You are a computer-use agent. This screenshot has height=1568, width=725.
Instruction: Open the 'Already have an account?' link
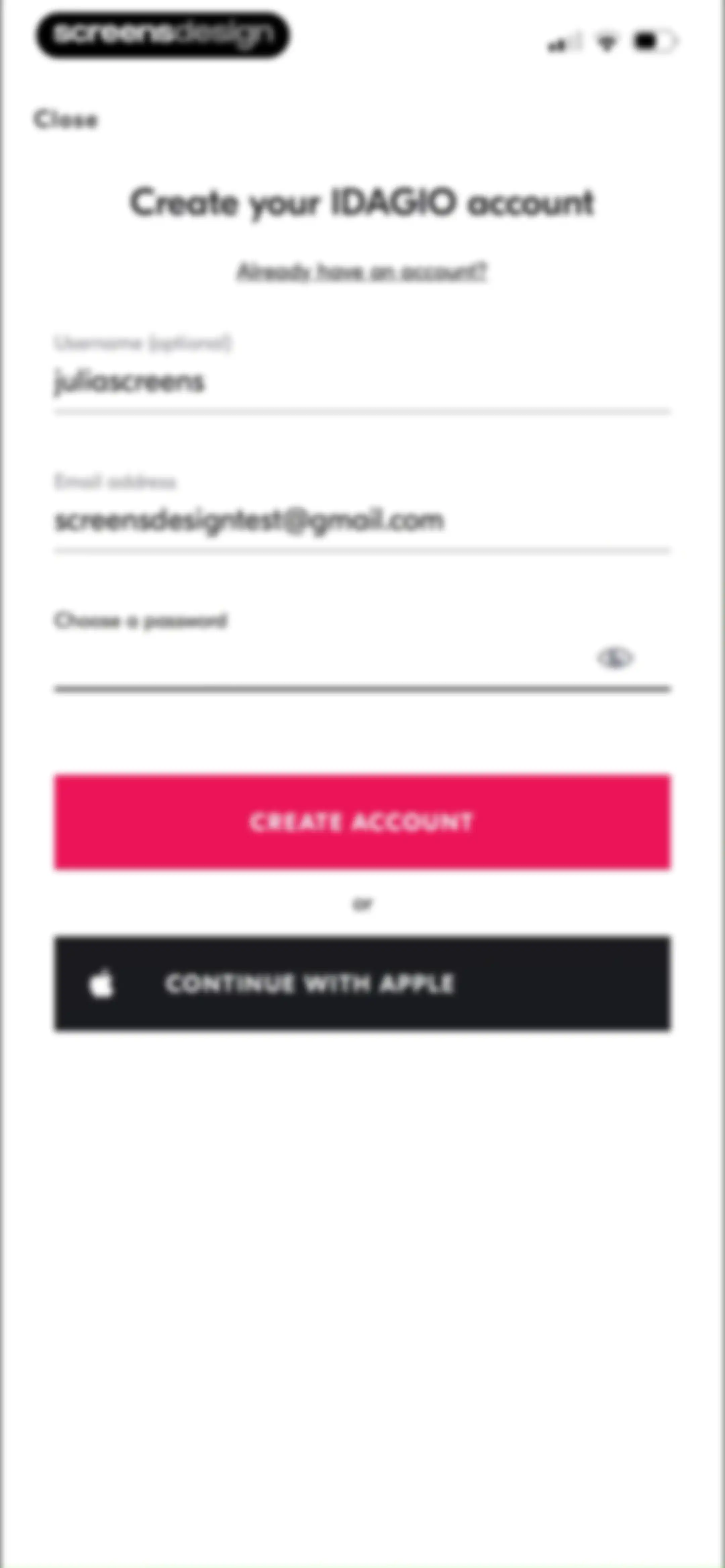tap(362, 271)
